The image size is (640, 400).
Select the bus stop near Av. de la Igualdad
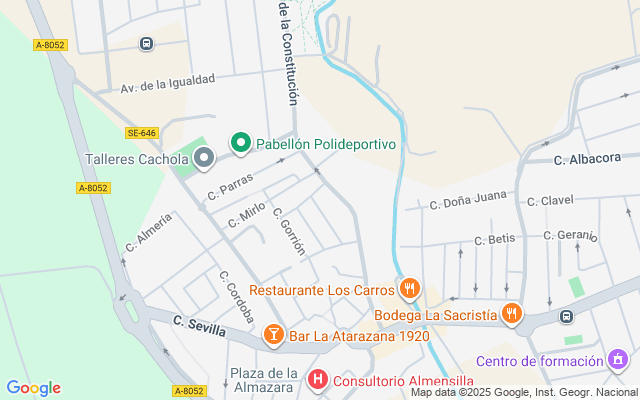click(x=147, y=44)
